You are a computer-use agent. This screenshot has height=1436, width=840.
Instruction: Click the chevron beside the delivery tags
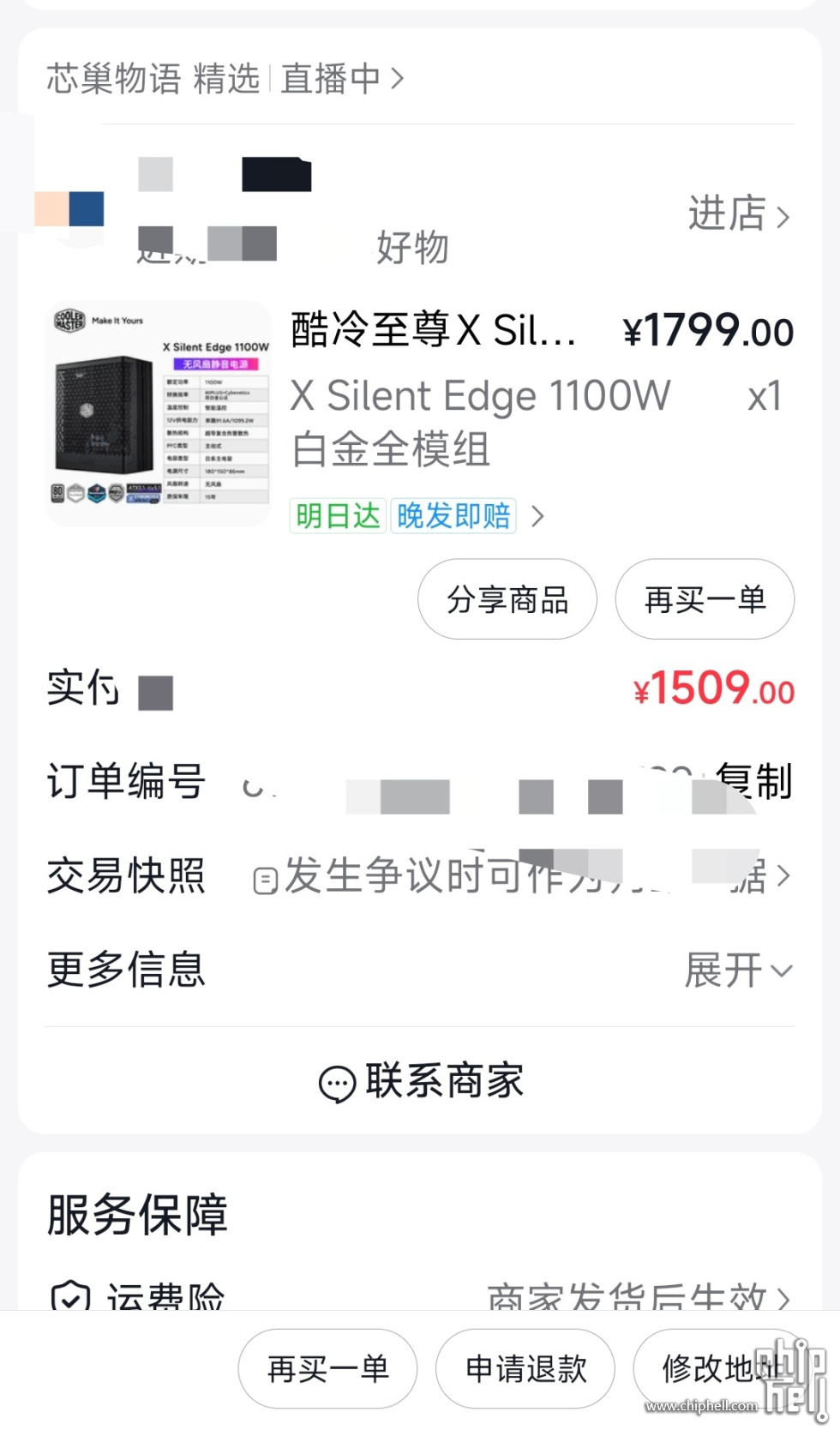[538, 516]
